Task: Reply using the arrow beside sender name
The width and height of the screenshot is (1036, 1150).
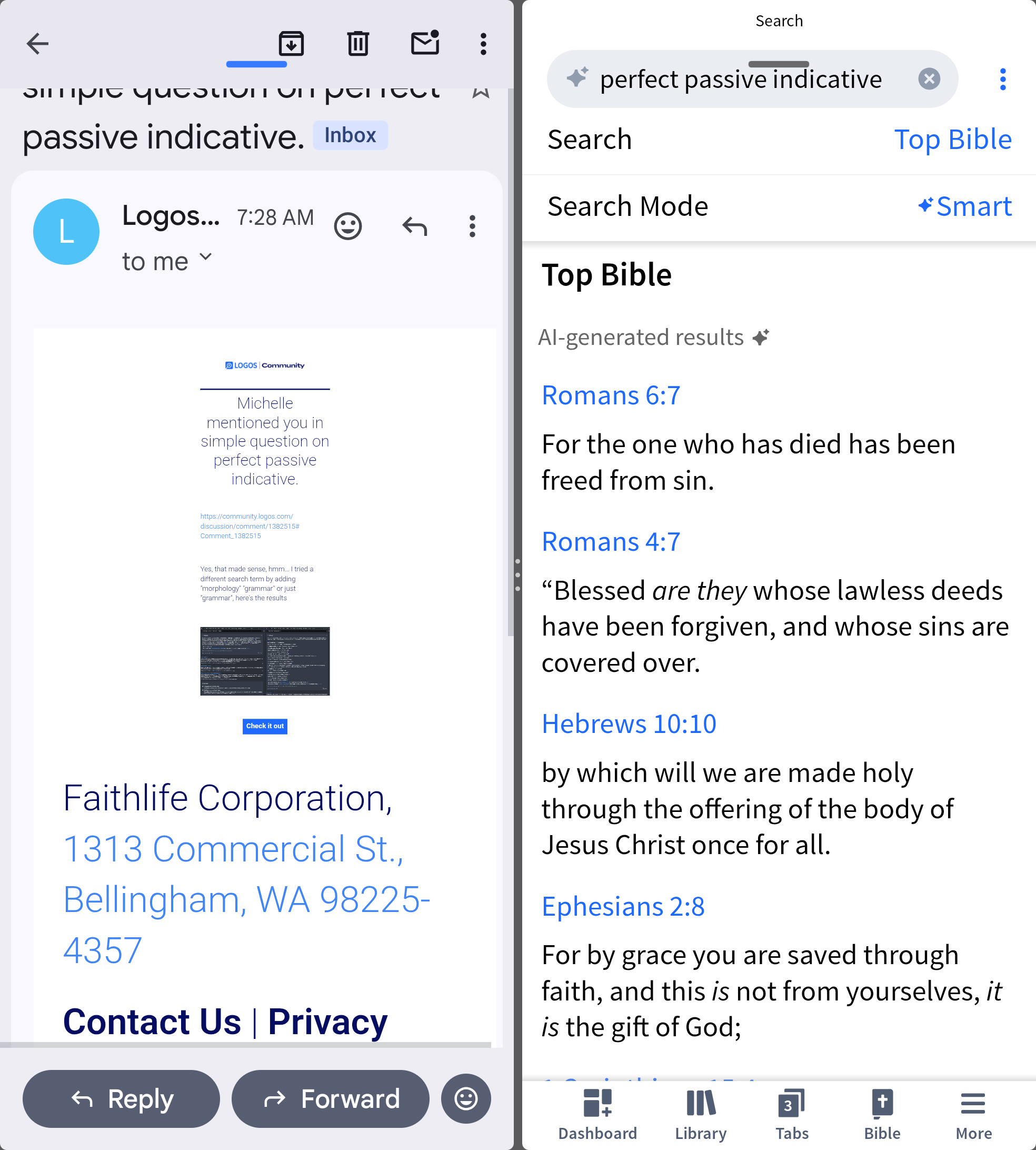Action: 414,226
